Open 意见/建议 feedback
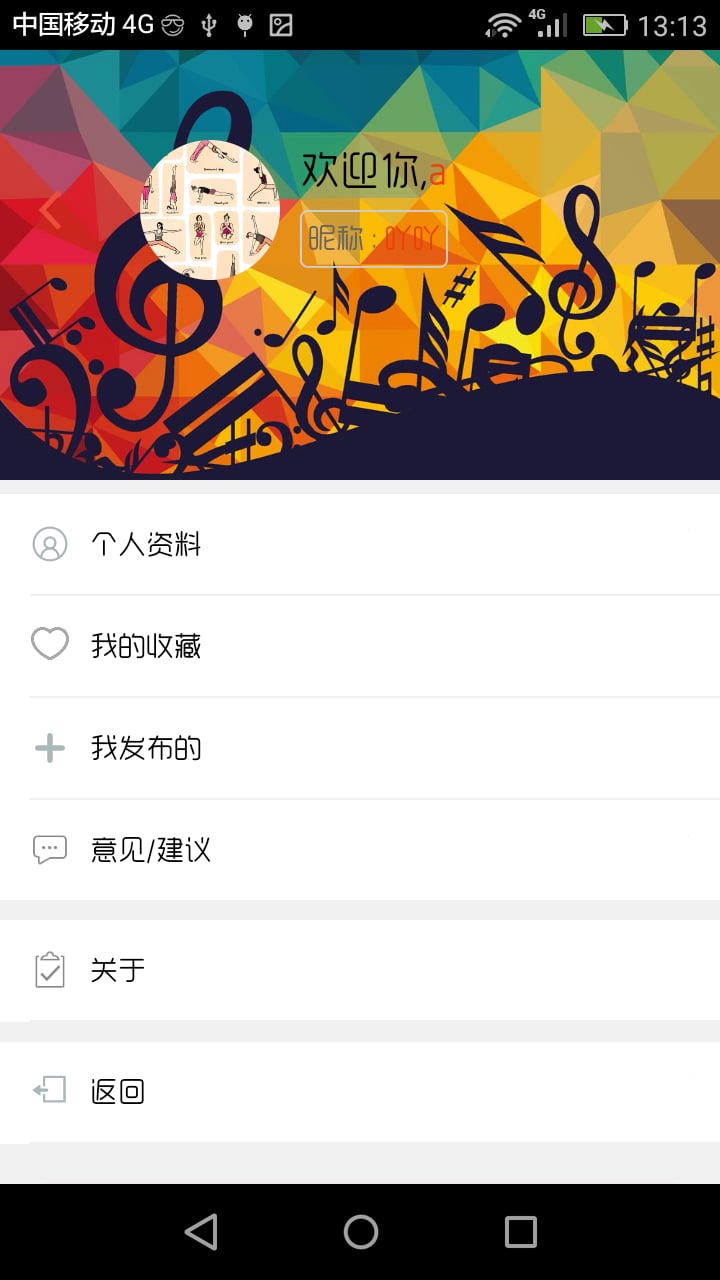 point(360,850)
